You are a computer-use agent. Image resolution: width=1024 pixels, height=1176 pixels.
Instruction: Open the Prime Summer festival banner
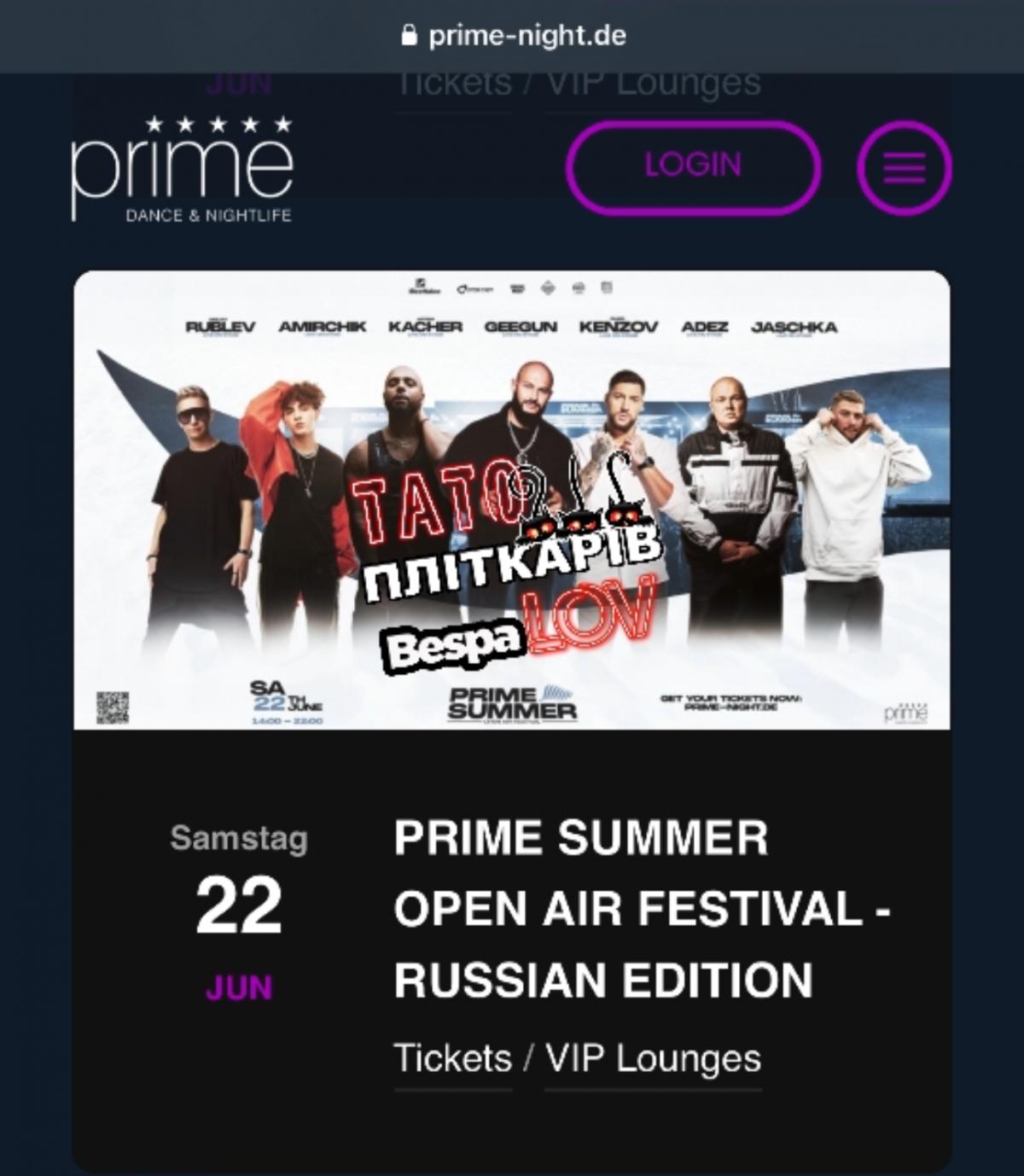click(511, 500)
